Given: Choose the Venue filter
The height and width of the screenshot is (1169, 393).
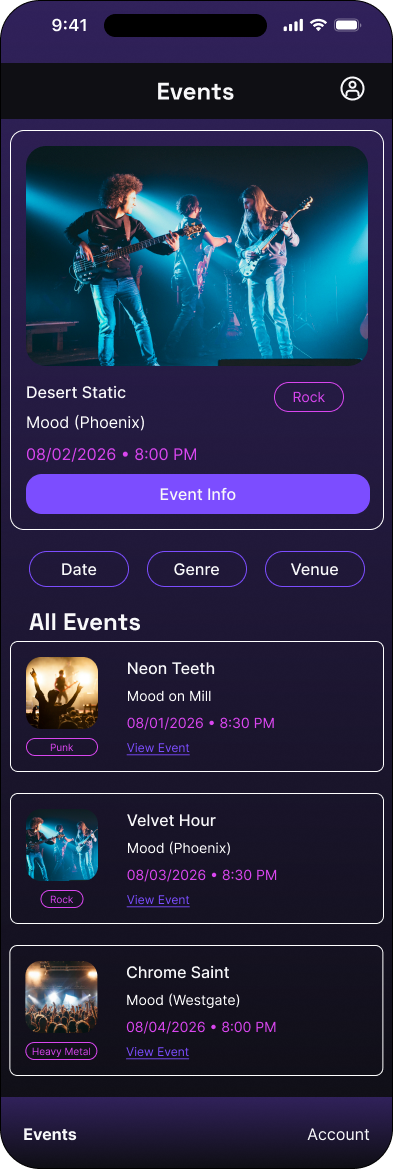Looking at the screenshot, I should point(315,570).
